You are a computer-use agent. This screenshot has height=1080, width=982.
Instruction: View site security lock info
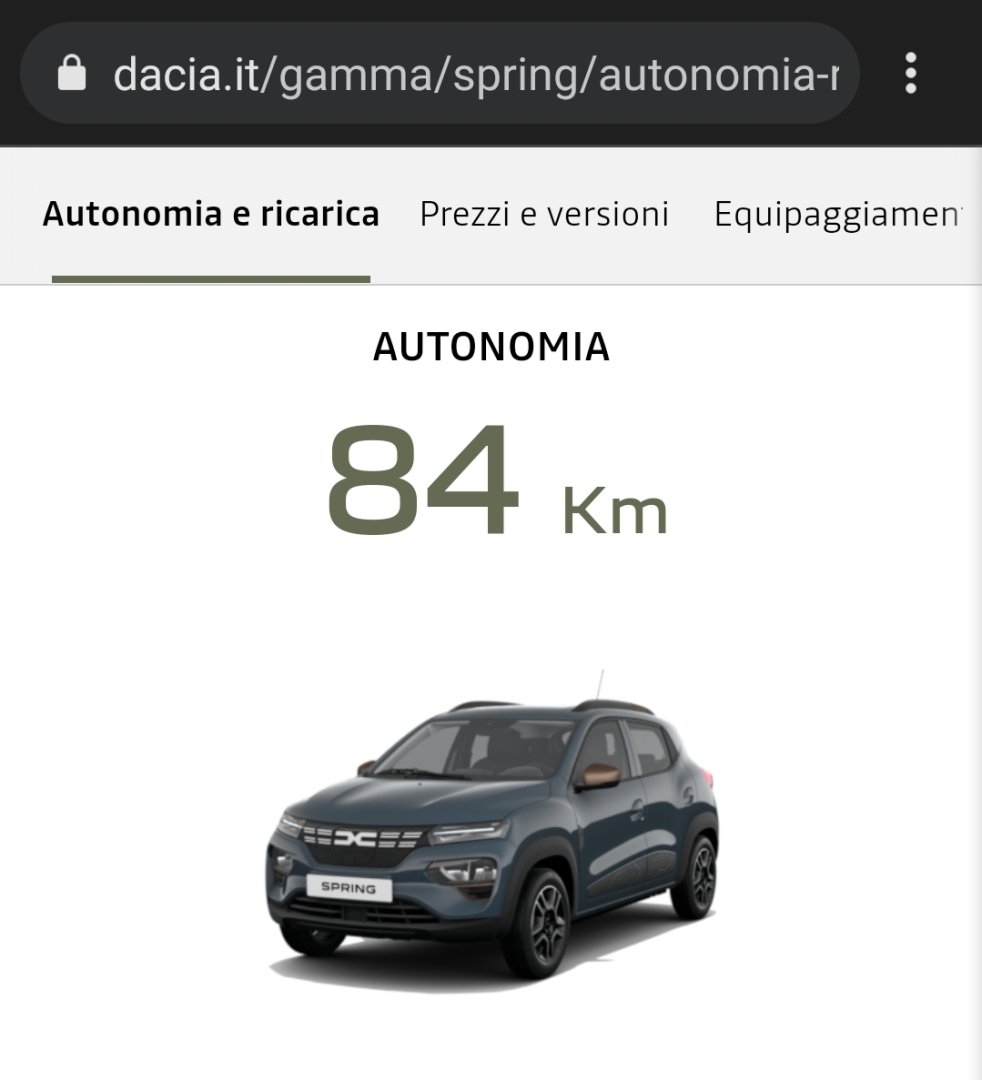tap(72, 73)
